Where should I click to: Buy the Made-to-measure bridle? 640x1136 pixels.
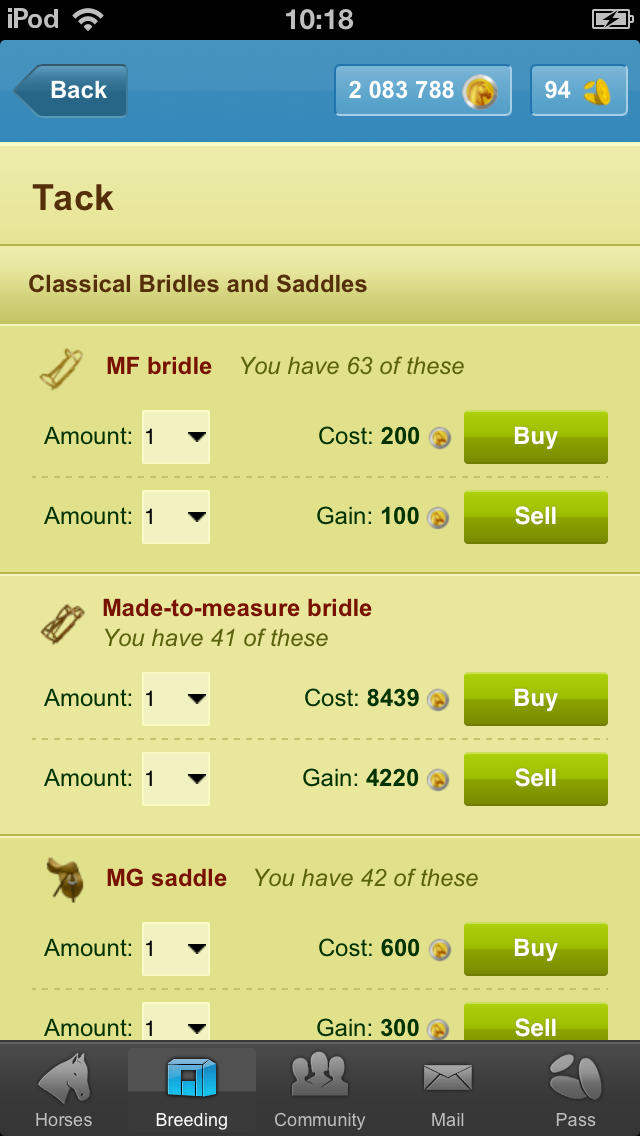coord(535,699)
